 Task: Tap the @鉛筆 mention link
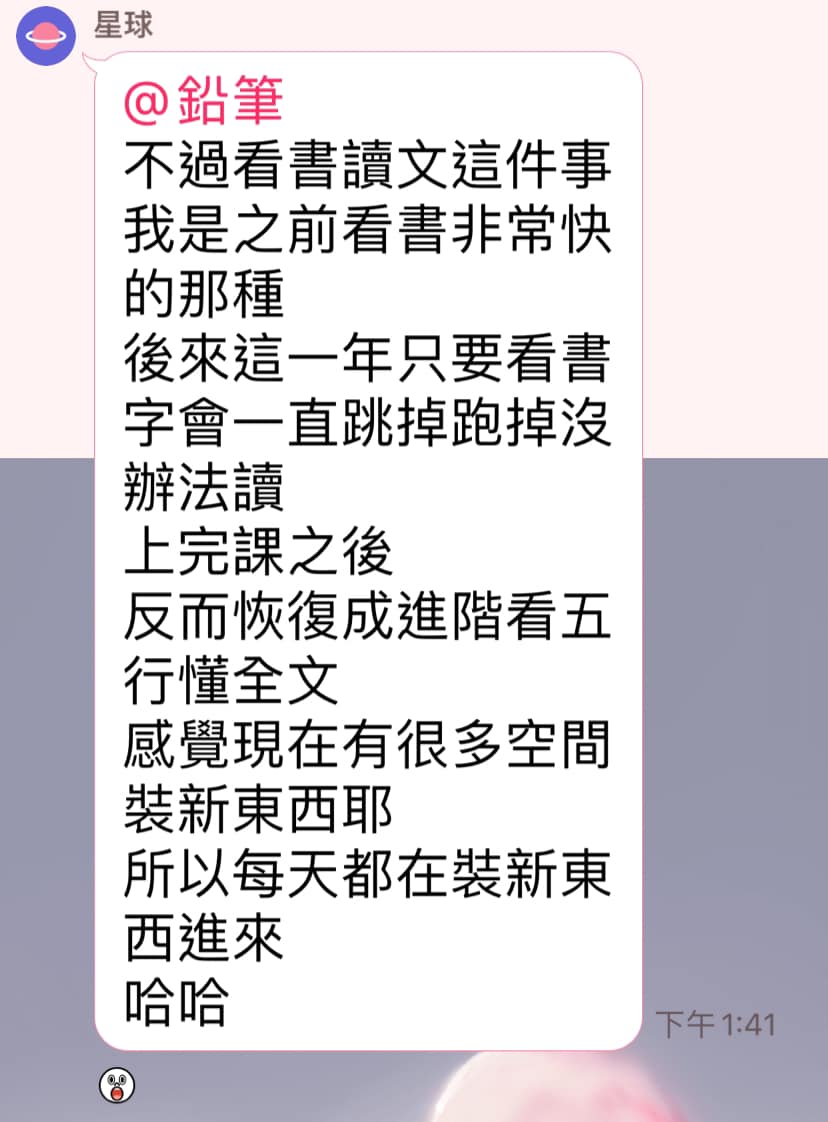203,103
